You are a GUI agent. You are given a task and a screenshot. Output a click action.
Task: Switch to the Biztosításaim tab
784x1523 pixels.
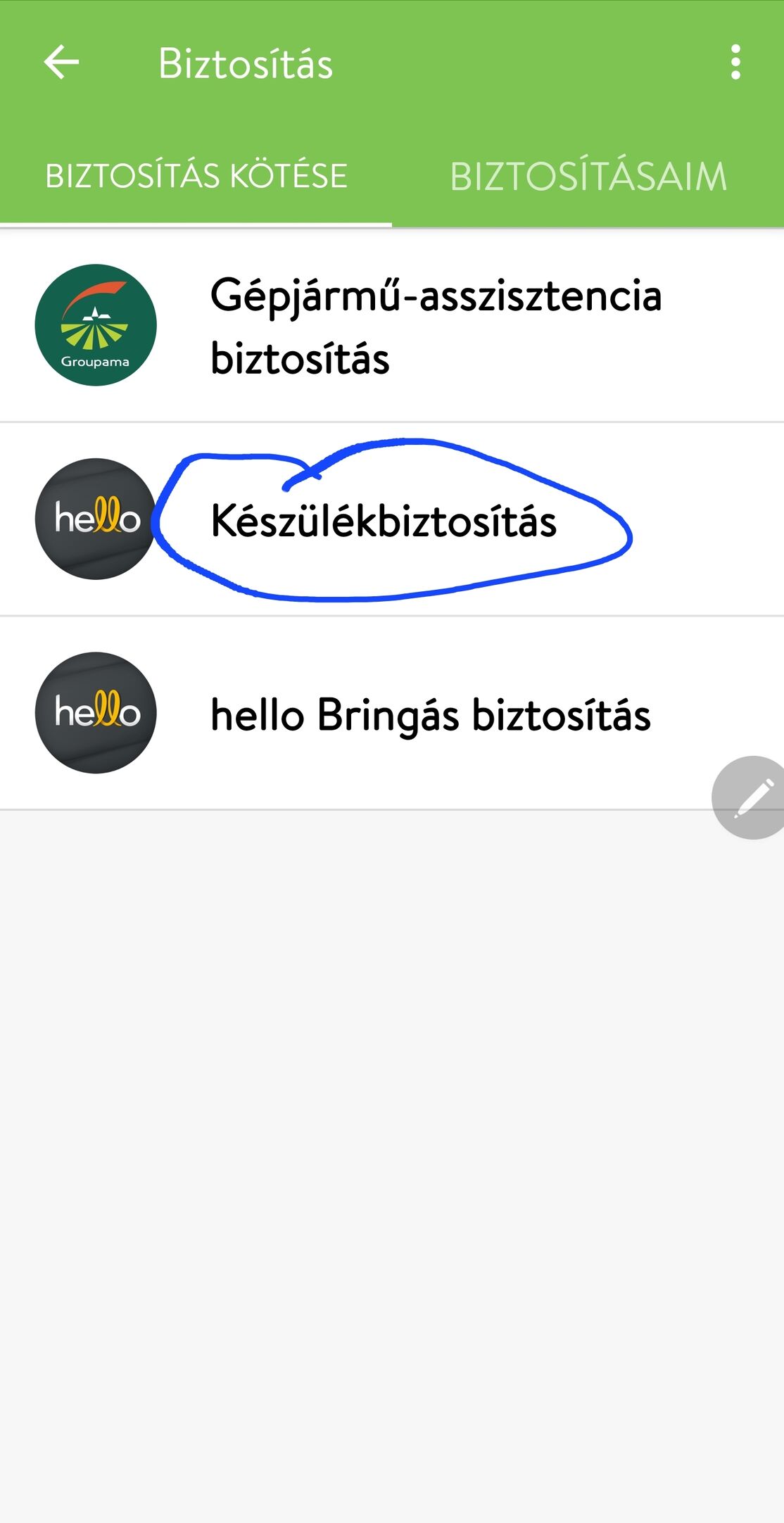[x=588, y=176]
